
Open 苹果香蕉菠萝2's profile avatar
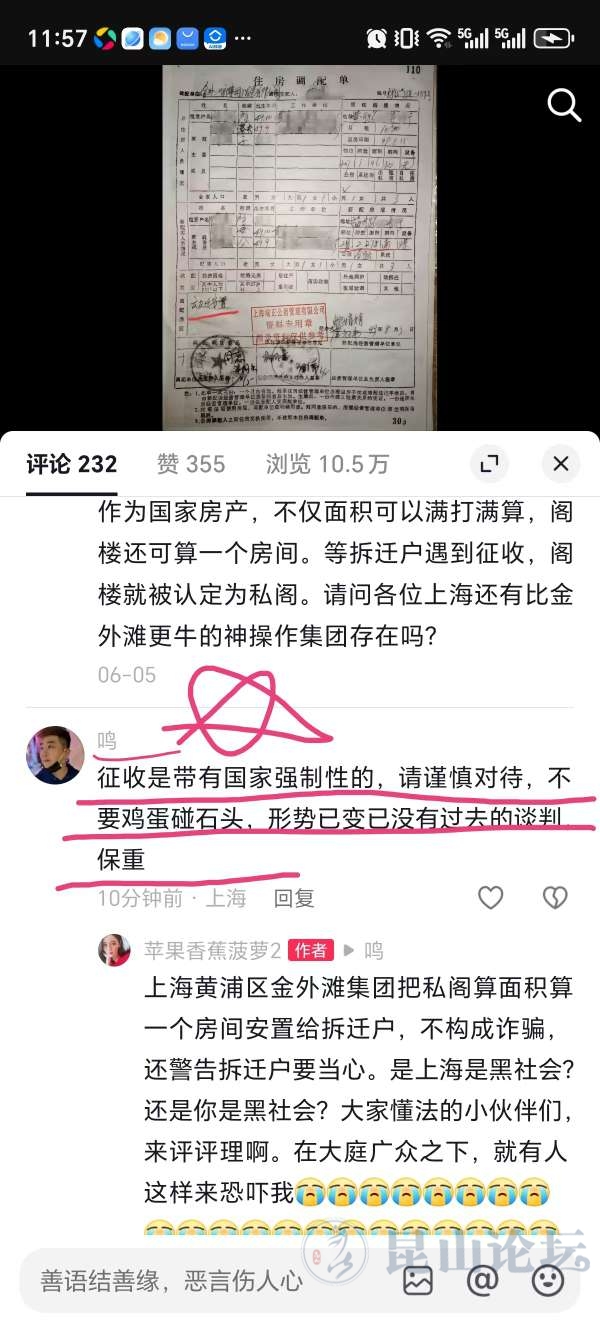114,950
